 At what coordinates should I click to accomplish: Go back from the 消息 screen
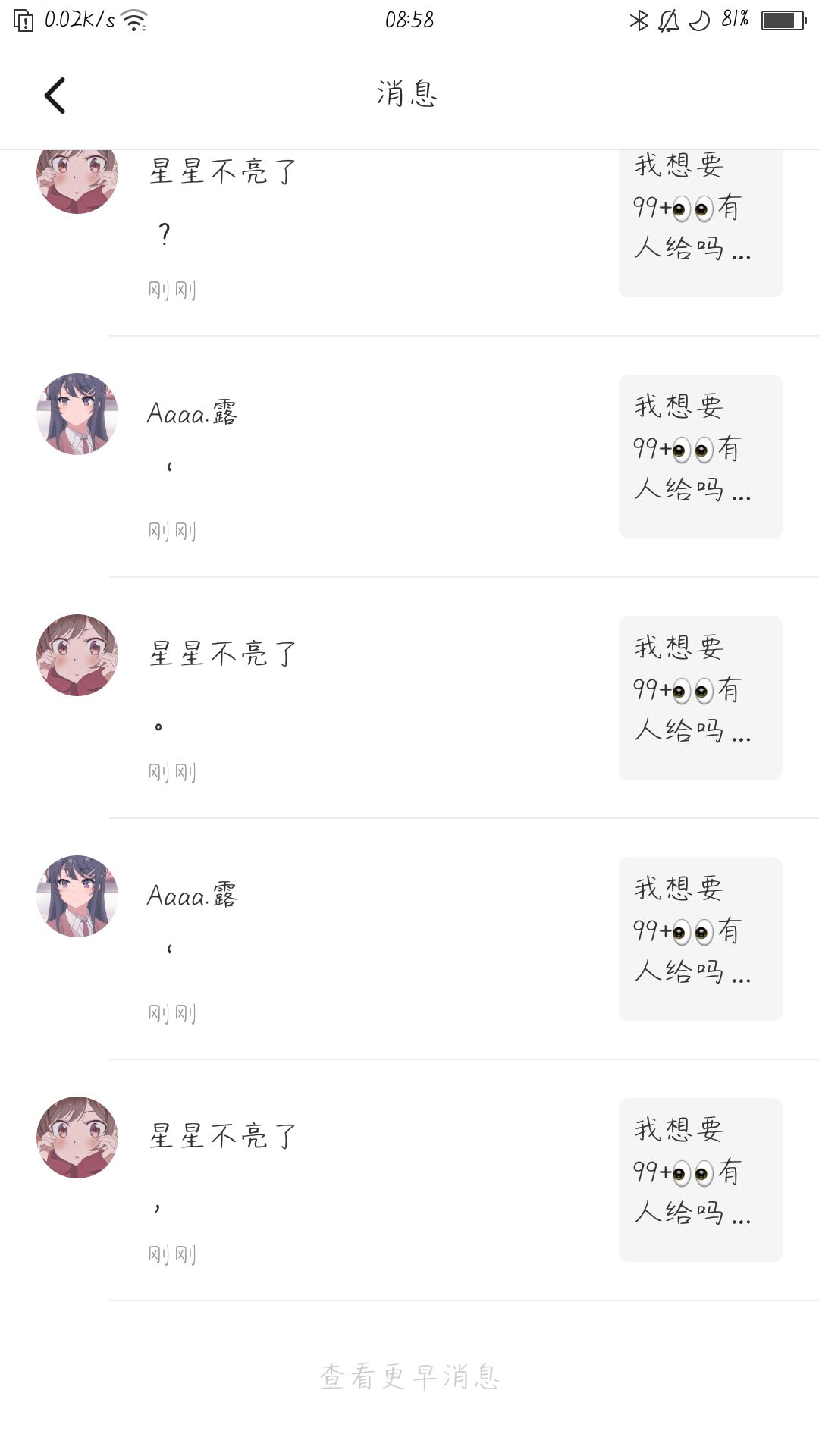click(x=55, y=96)
